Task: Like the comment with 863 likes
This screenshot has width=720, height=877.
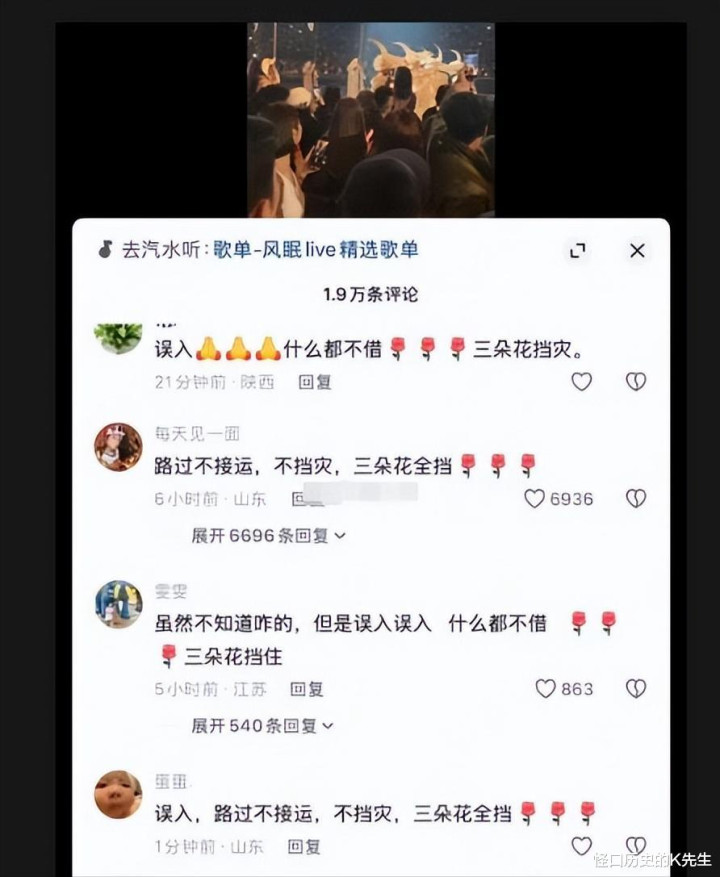Action: point(546,688)
